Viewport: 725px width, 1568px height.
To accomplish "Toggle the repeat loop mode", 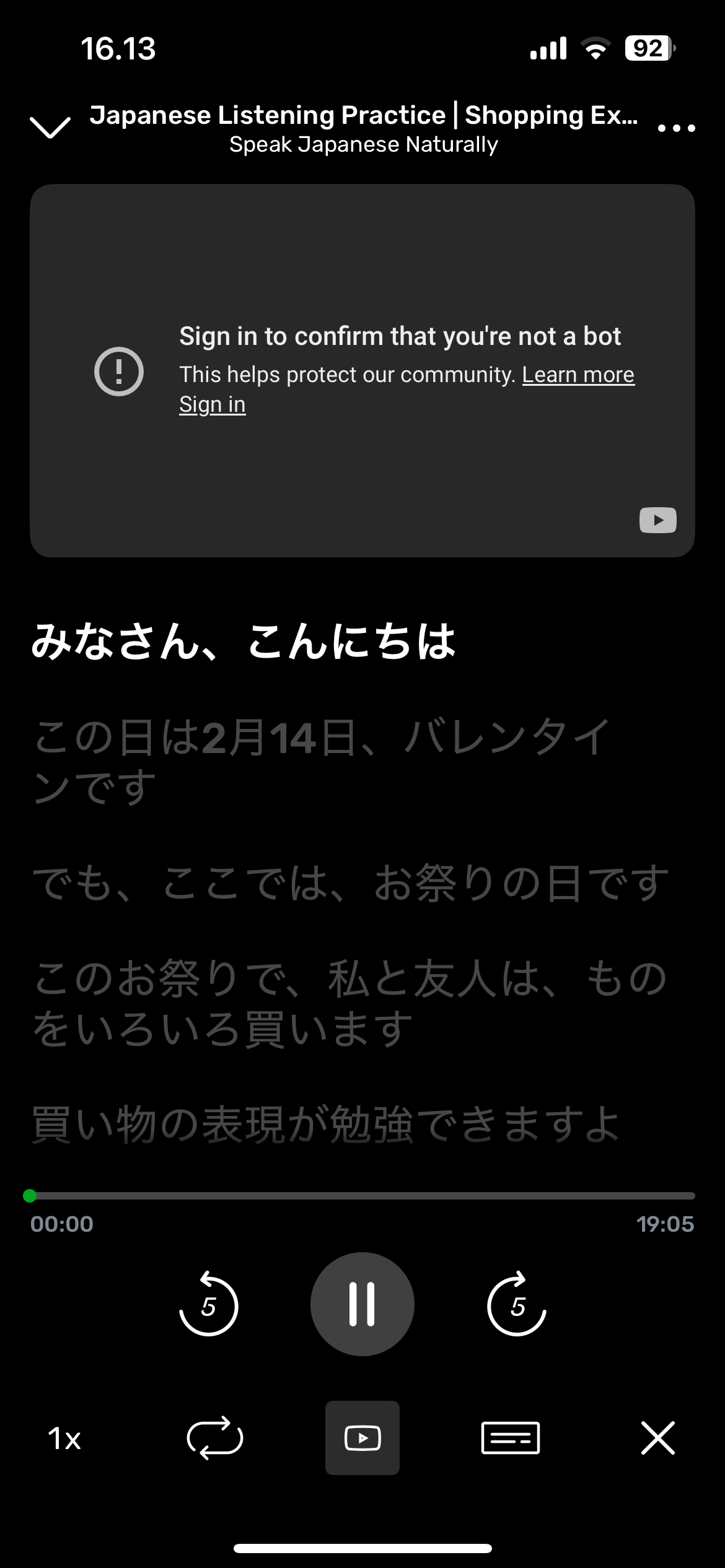I will [215, 1438].
